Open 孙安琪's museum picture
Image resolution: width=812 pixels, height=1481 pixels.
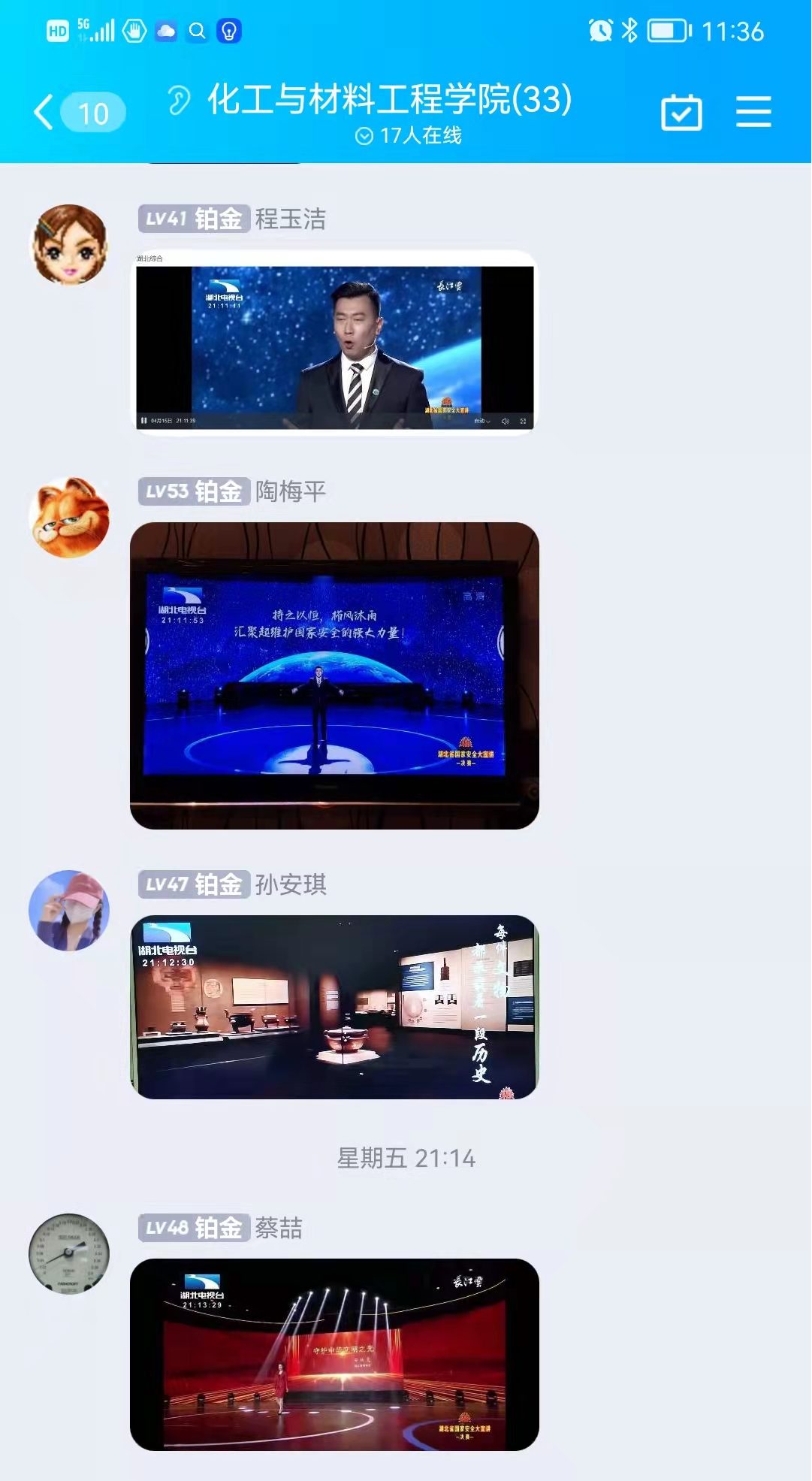click(x=334, y=1007)
